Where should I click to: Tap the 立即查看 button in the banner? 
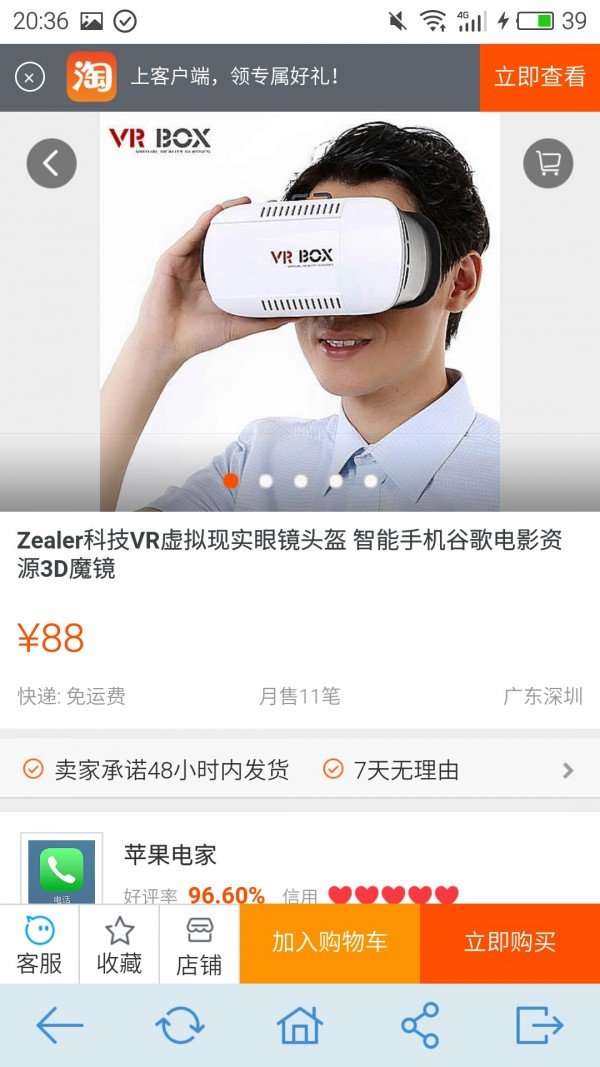click(x=539, y=77)
